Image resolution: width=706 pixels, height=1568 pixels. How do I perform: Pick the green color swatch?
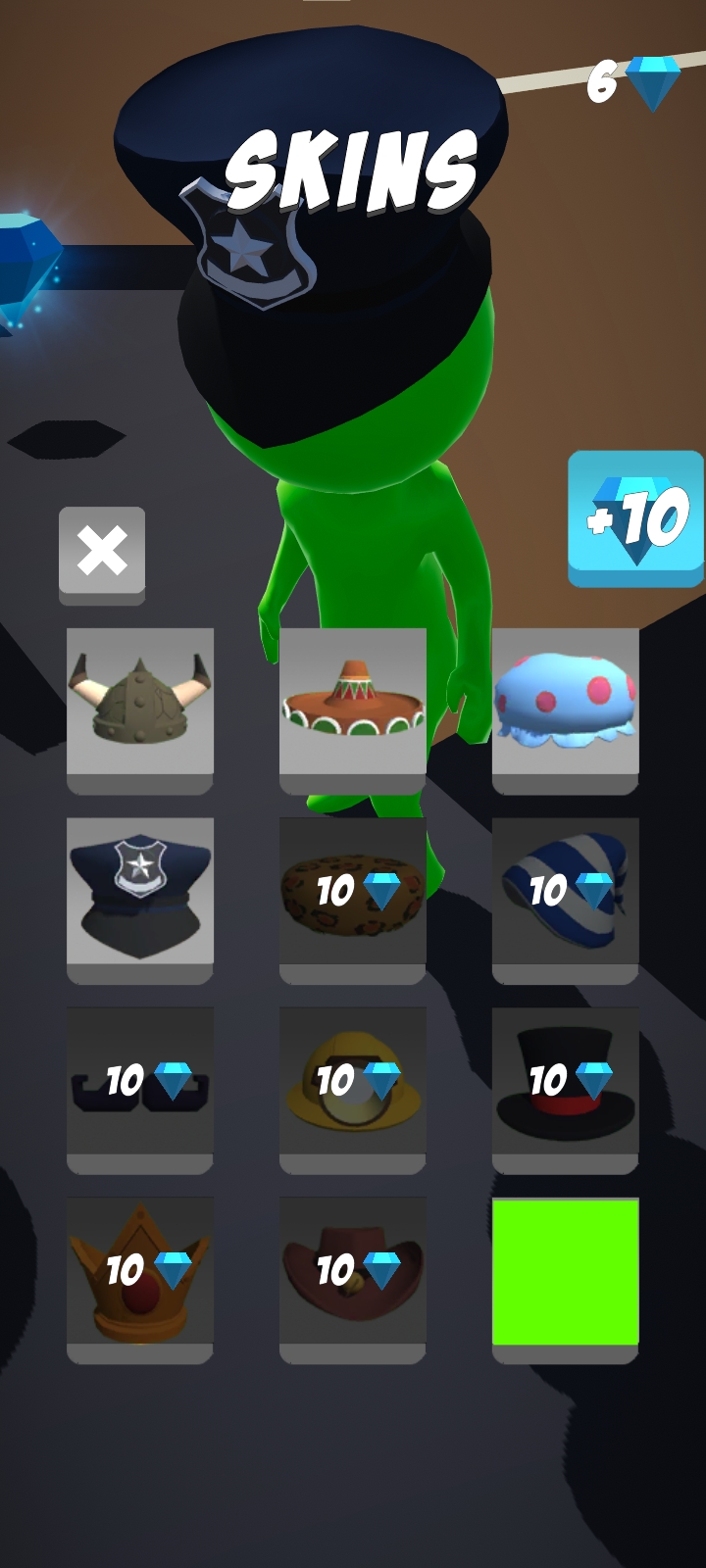click(x=566, y=1271)
